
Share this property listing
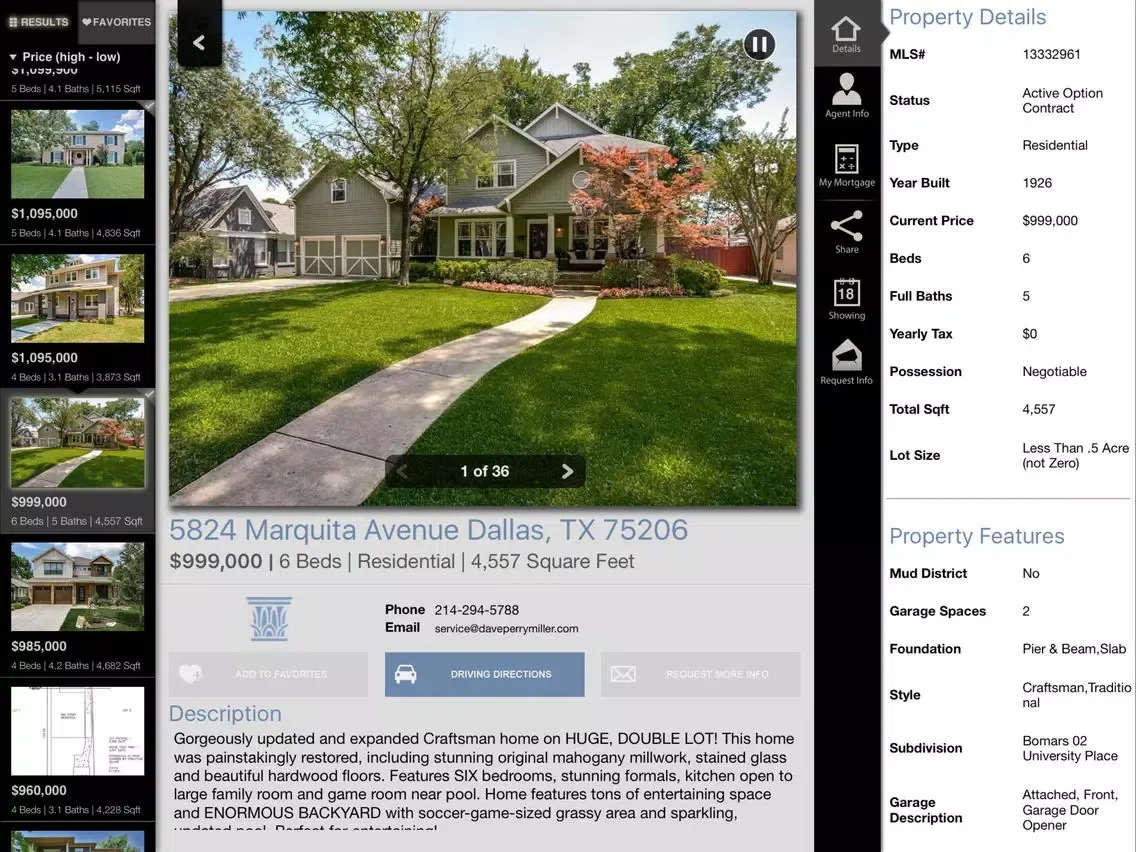coord(846,232)
